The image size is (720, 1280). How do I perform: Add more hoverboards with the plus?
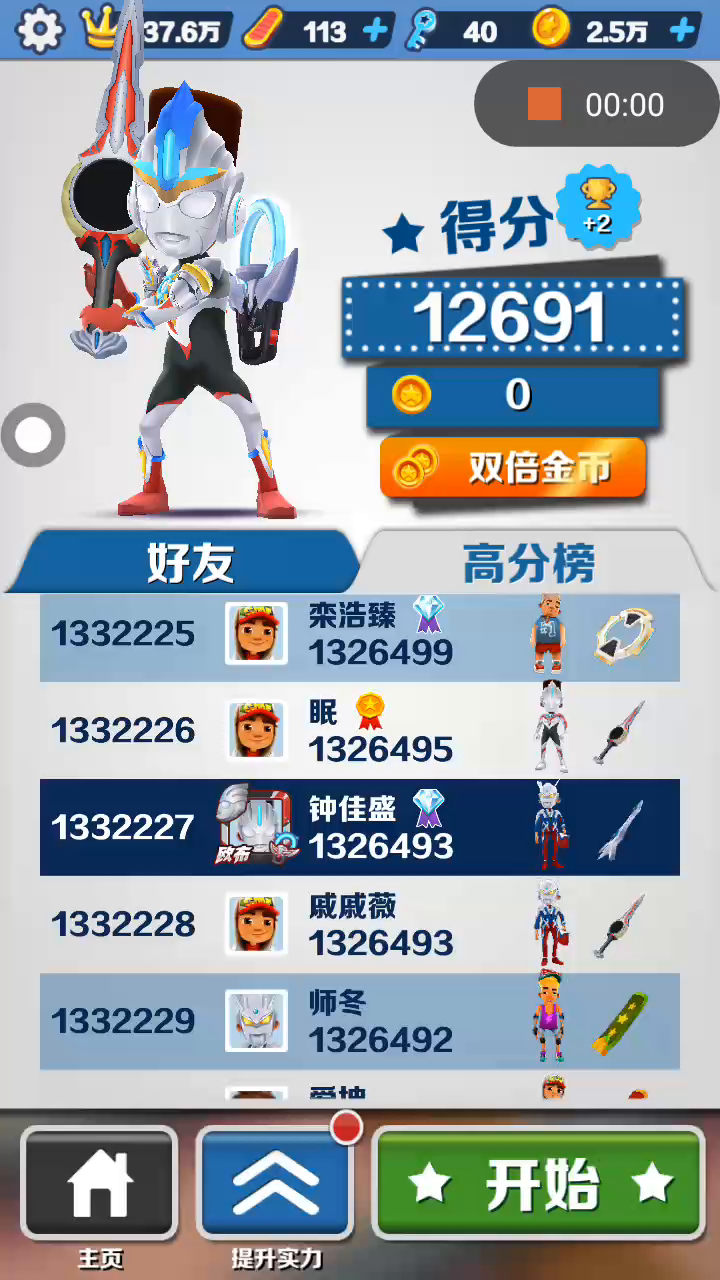click(x=376, y=31)
